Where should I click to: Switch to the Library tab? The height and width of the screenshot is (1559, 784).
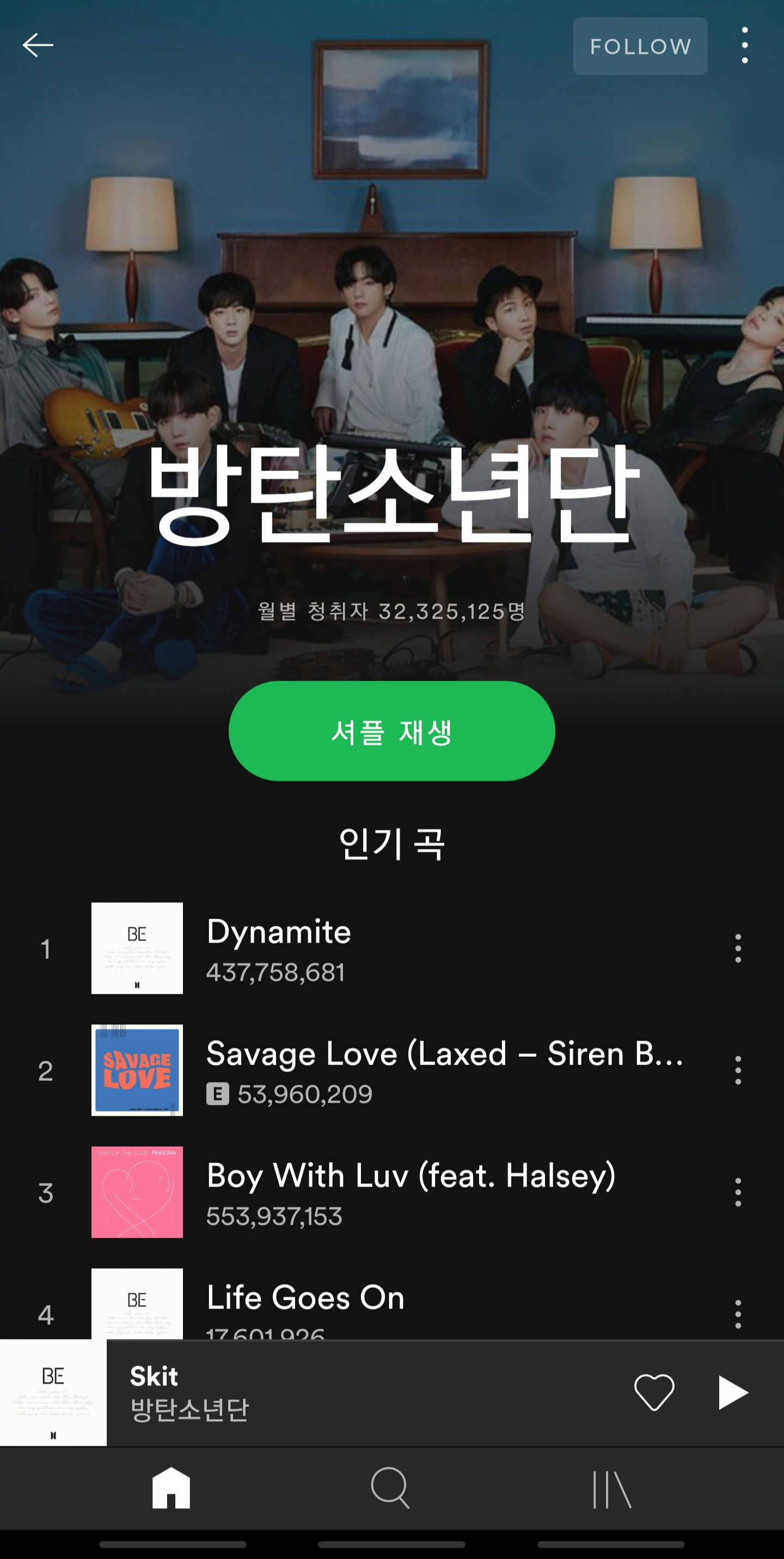pos(611,1488)
